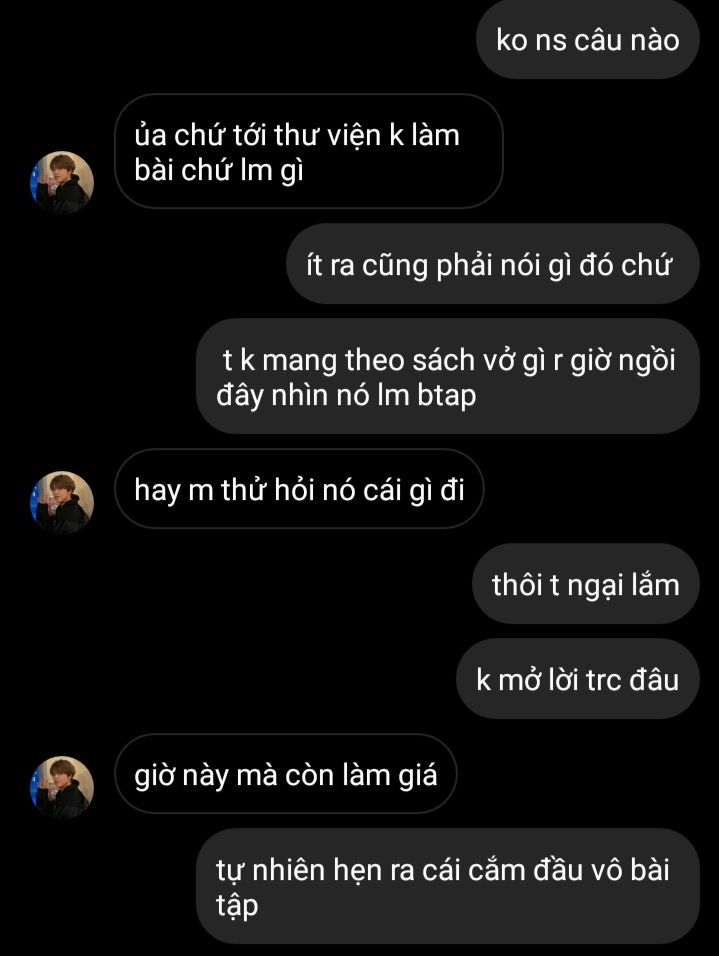Open sender's avatar beside "ủa chứ tới thư viện" message

pyautogui.click(x=62, y=183)
